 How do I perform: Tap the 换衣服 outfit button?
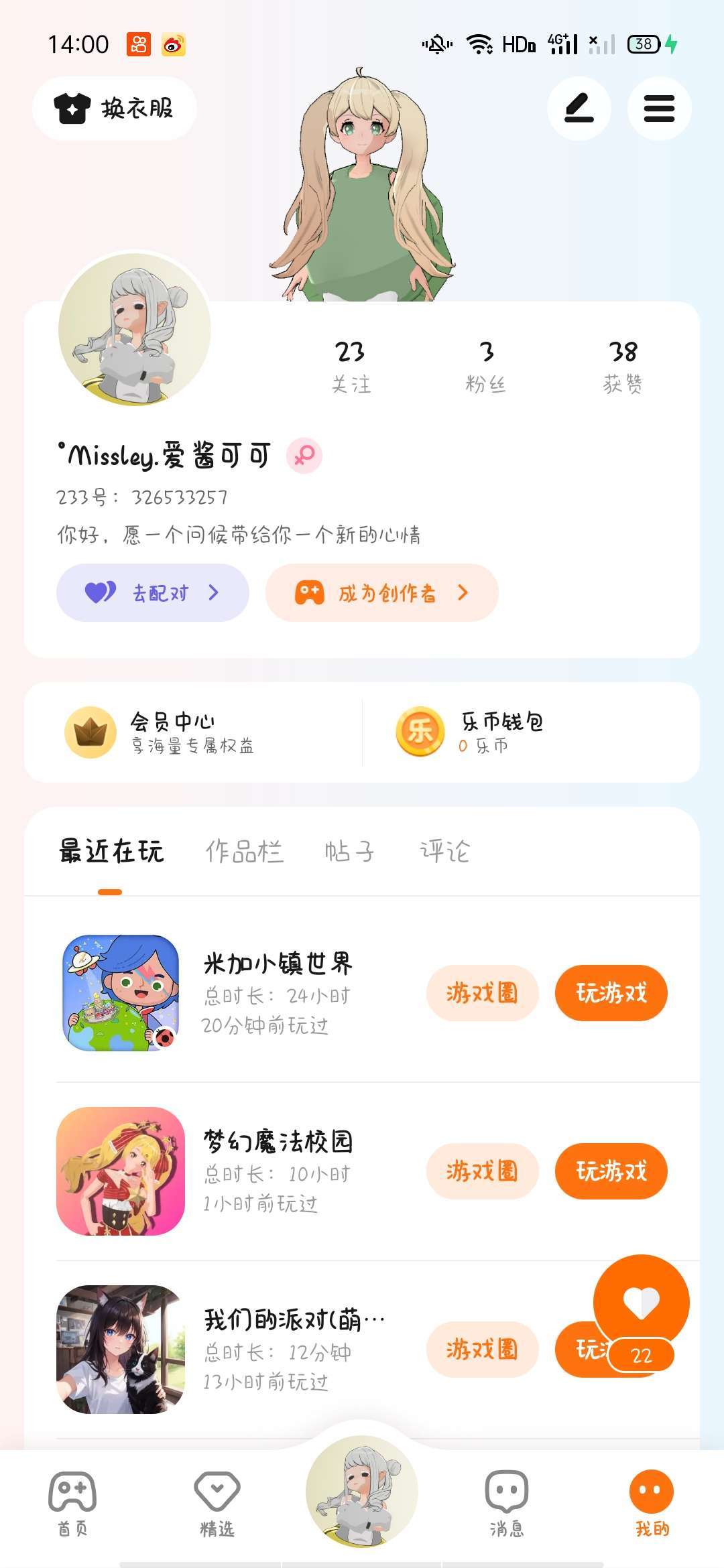(x=114, y=109)
